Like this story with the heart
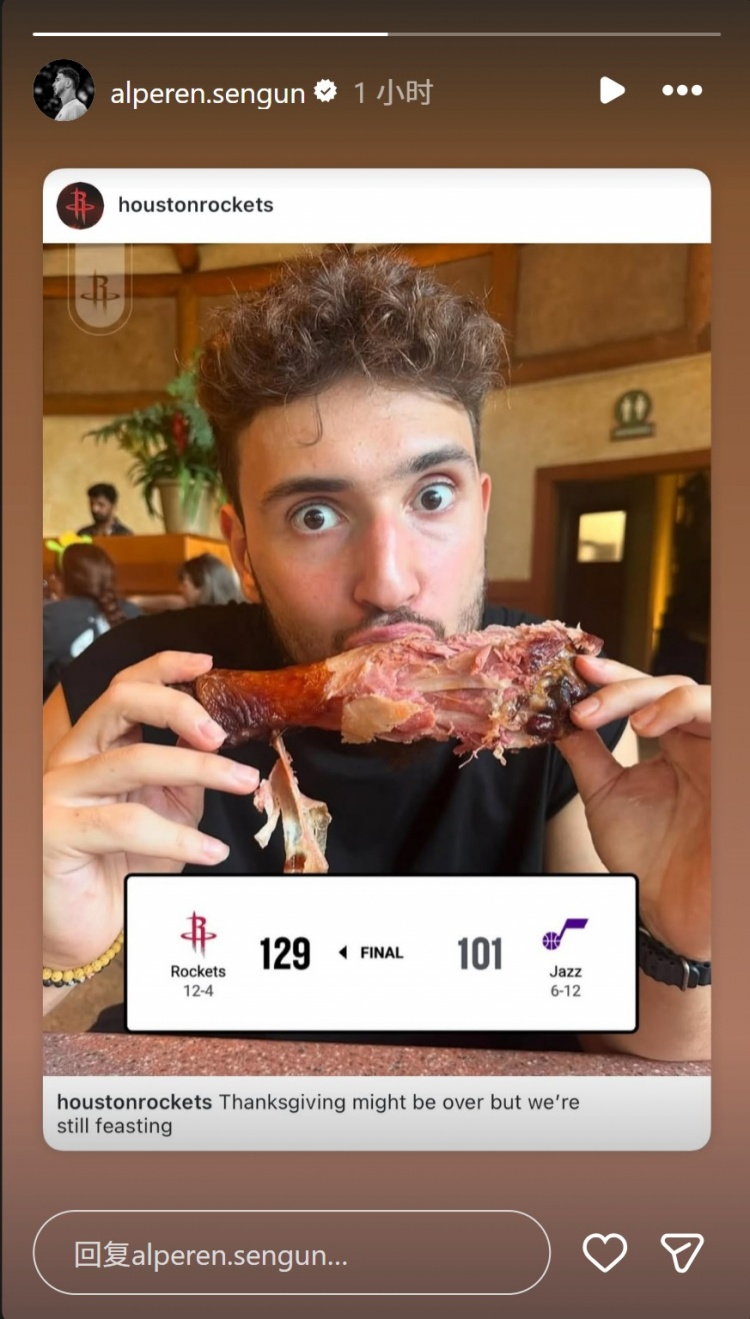 click(x=604, y=1253)
